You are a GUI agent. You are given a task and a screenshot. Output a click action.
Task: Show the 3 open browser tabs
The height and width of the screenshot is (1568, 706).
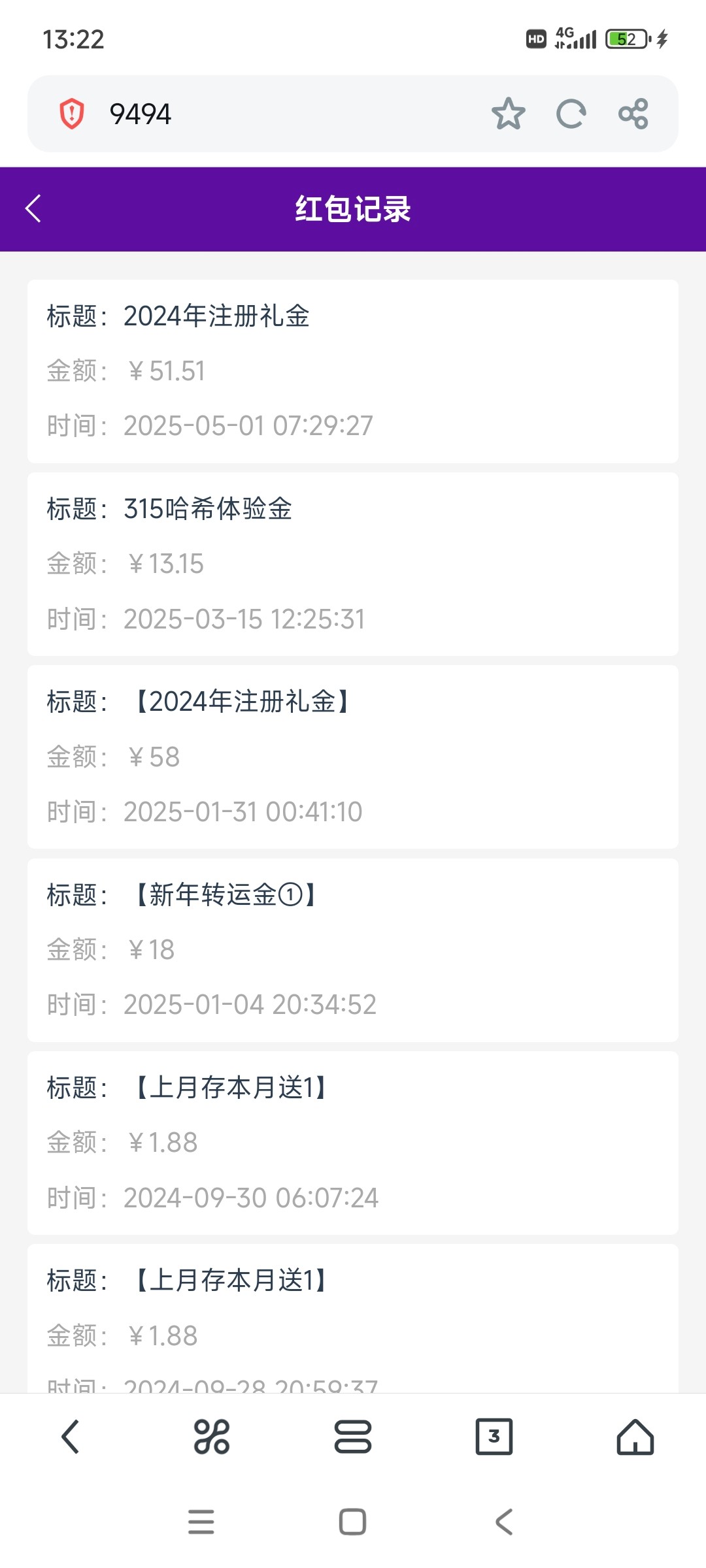coord(494,1437)
